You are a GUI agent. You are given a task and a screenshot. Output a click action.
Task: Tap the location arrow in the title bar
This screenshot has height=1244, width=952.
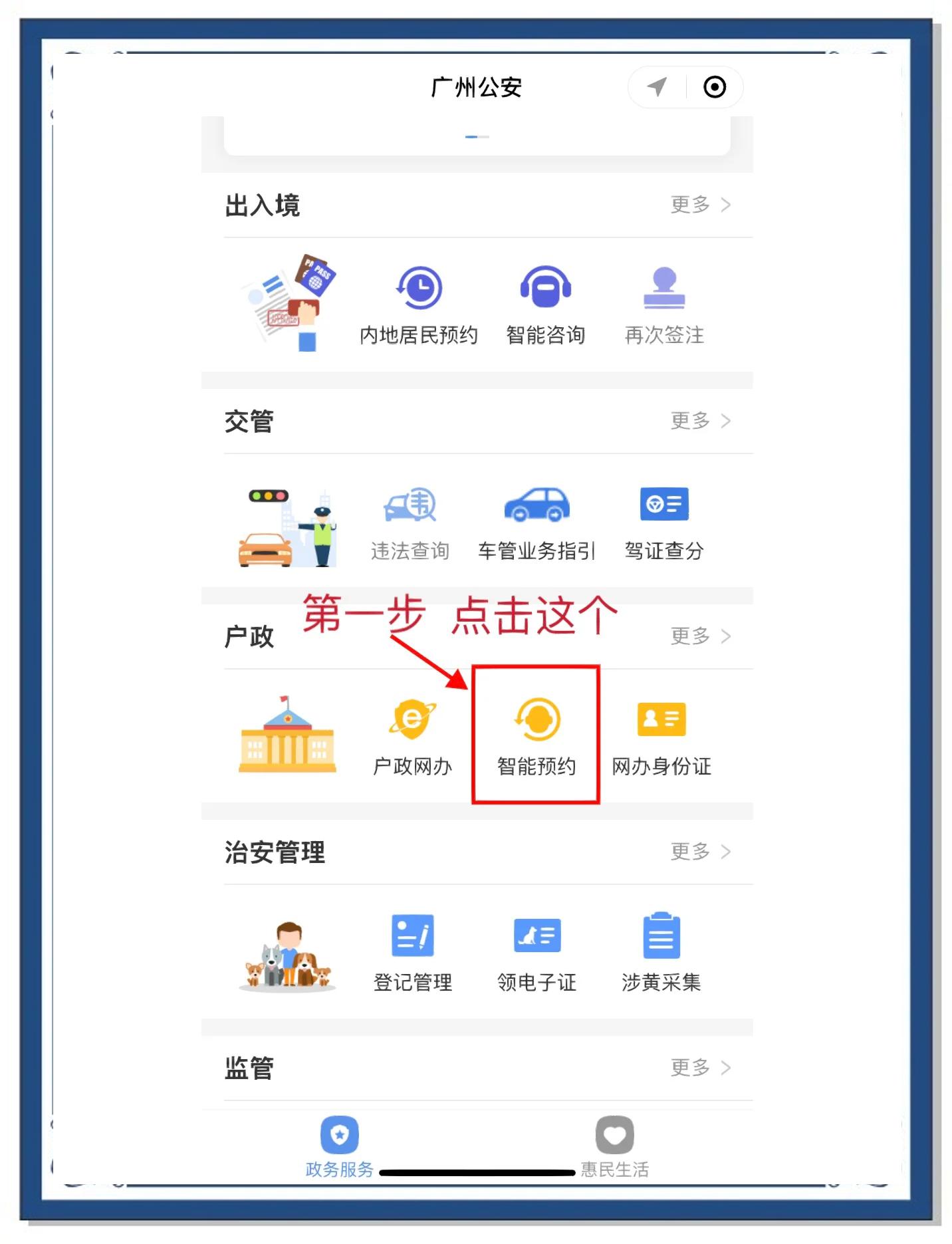coord(657,86)
